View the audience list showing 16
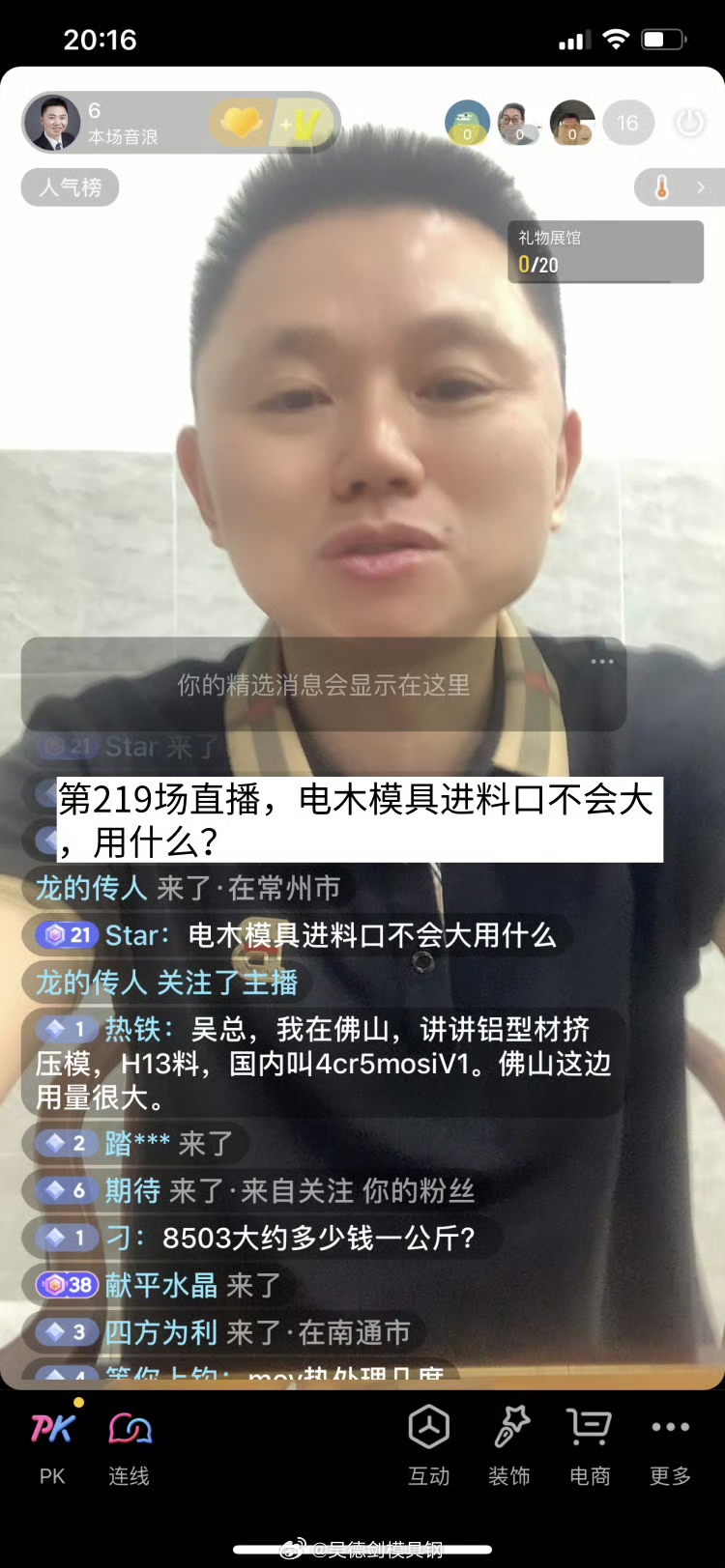 pos(628,124)
